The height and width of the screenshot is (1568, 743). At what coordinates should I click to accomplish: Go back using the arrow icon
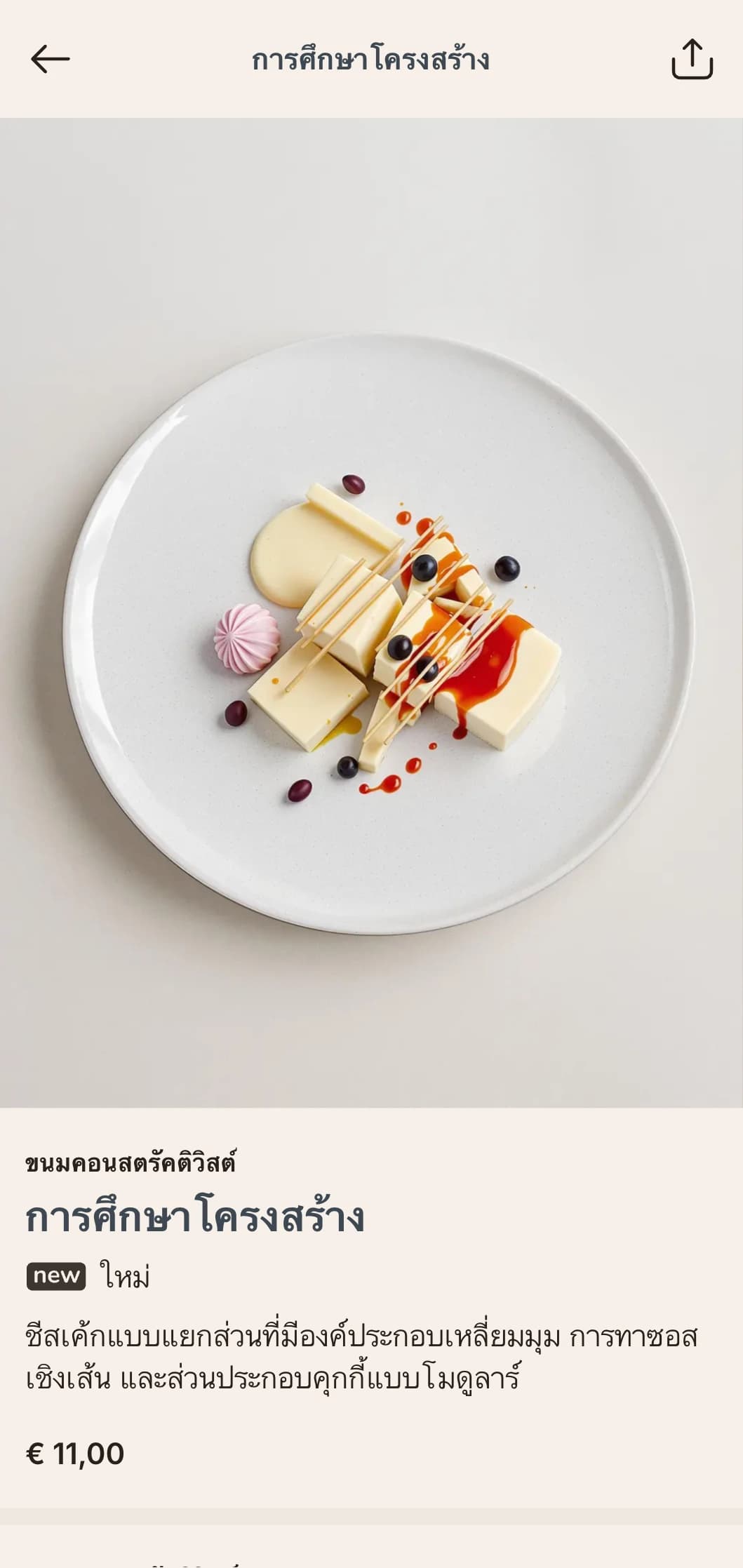[50, 59]
